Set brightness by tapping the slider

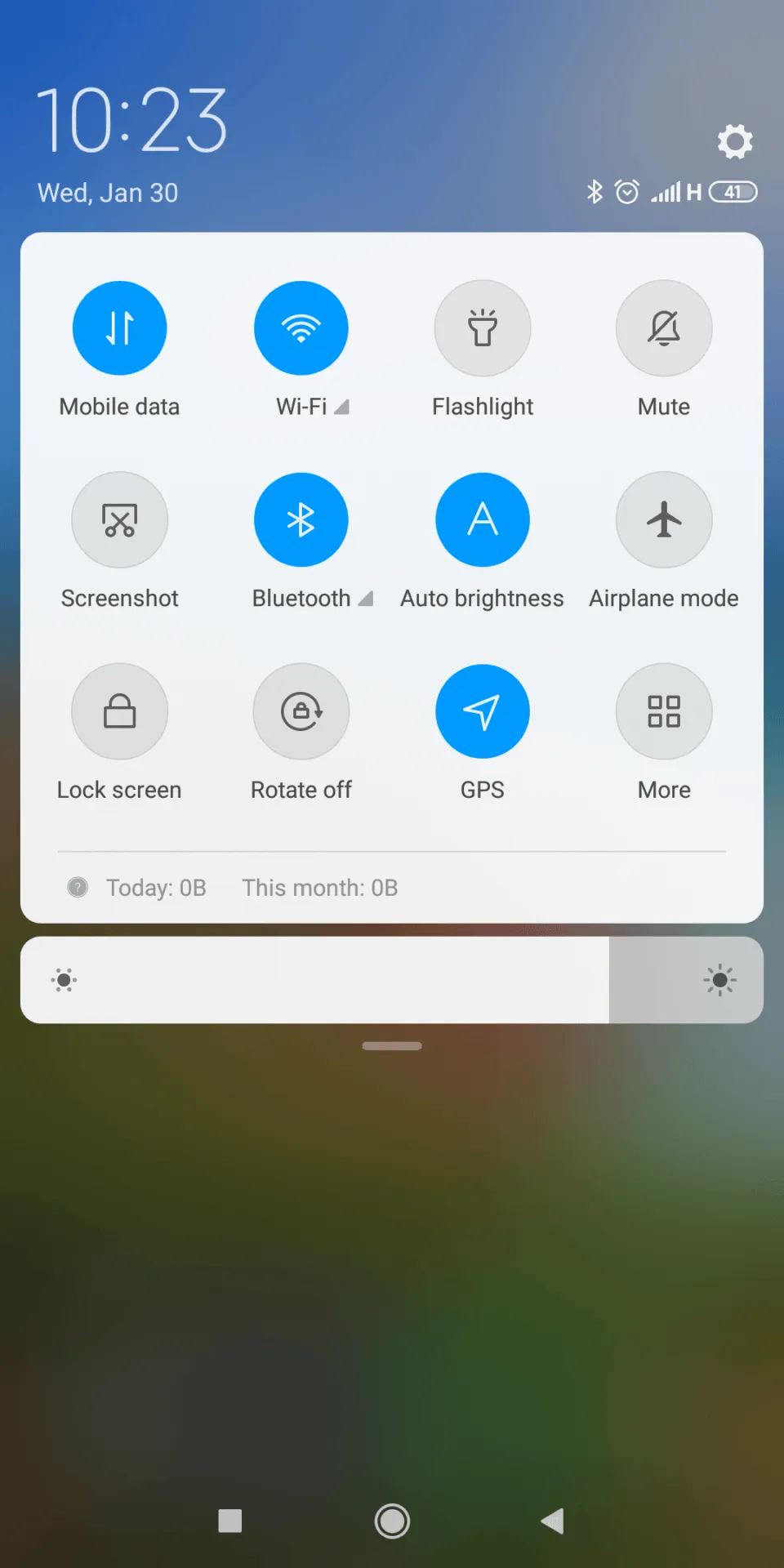[x=392, y=980]
